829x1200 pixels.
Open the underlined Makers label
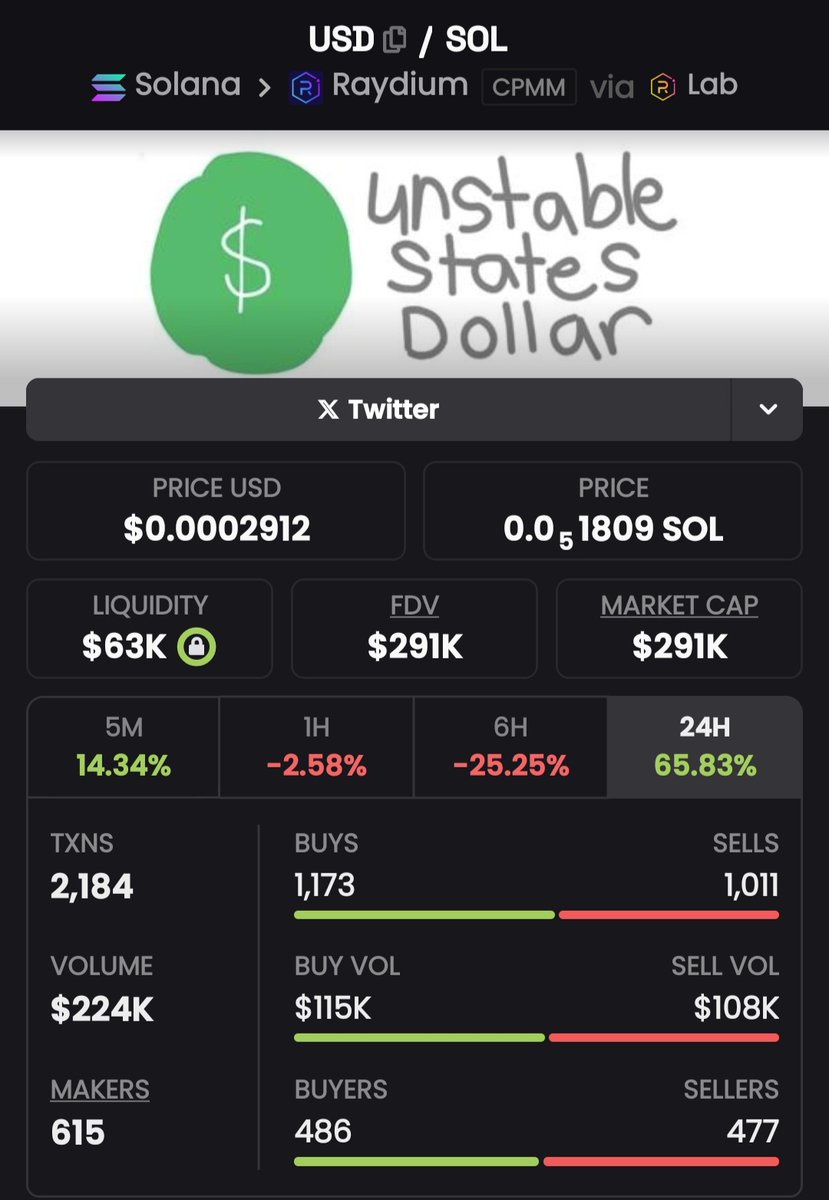coord(100,1089)
